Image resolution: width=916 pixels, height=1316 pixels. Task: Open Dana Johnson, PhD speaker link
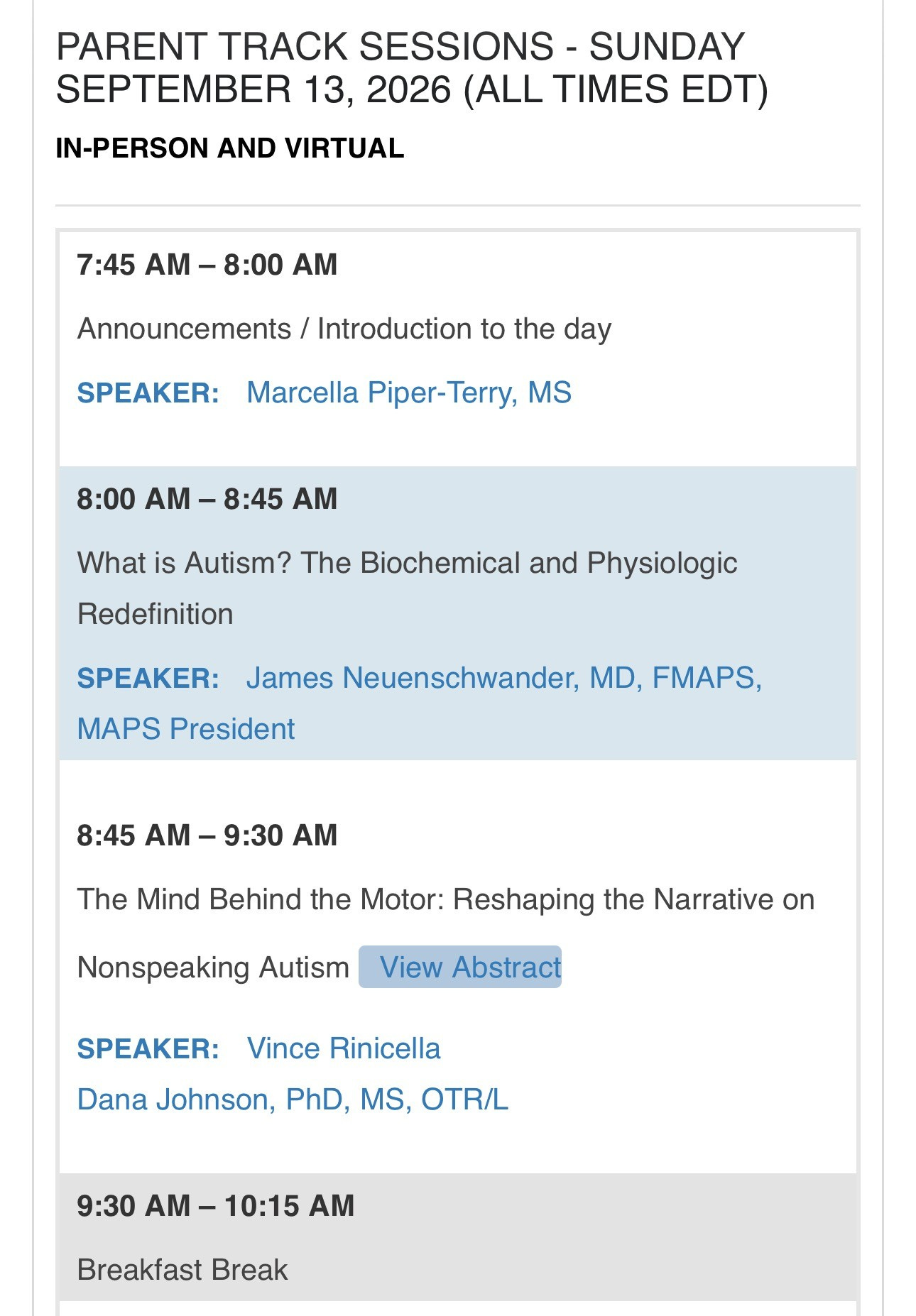click(293, 1100)
